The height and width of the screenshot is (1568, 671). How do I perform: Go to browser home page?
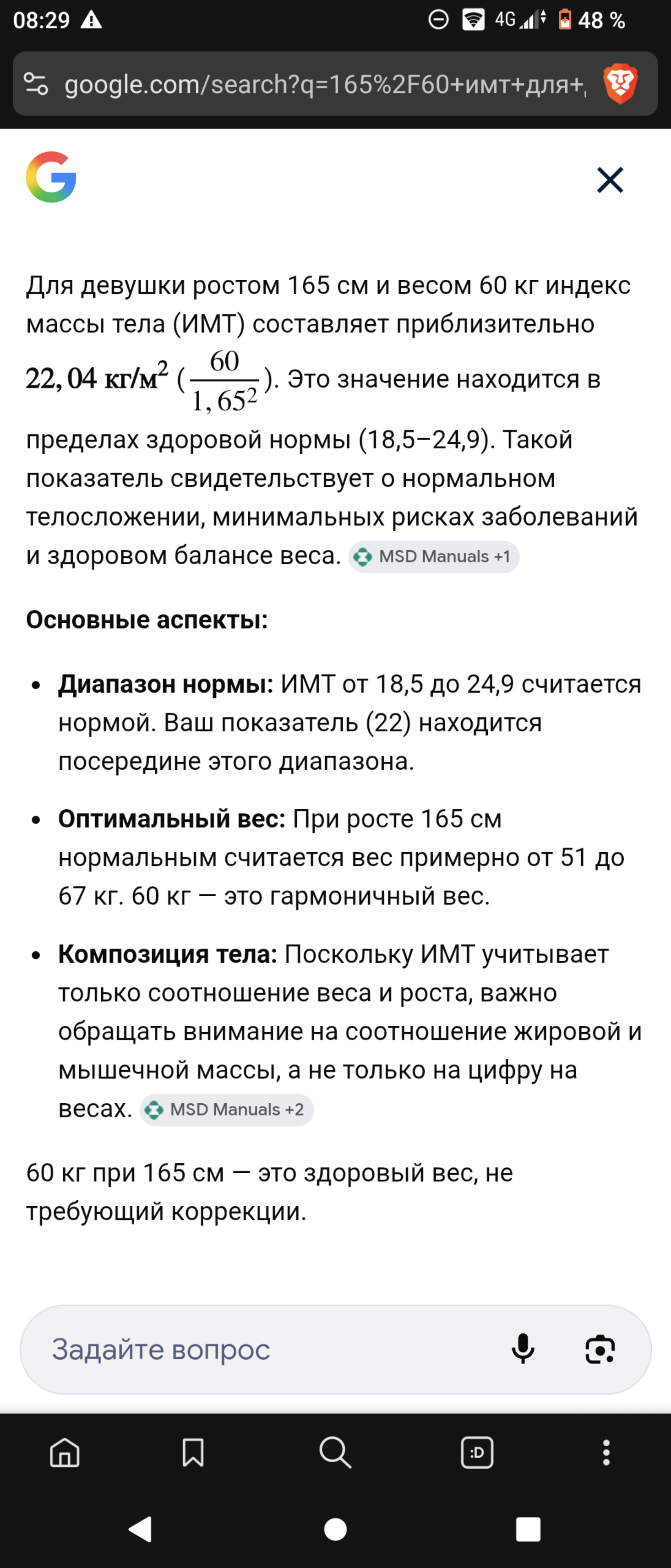click(64, 1452)
